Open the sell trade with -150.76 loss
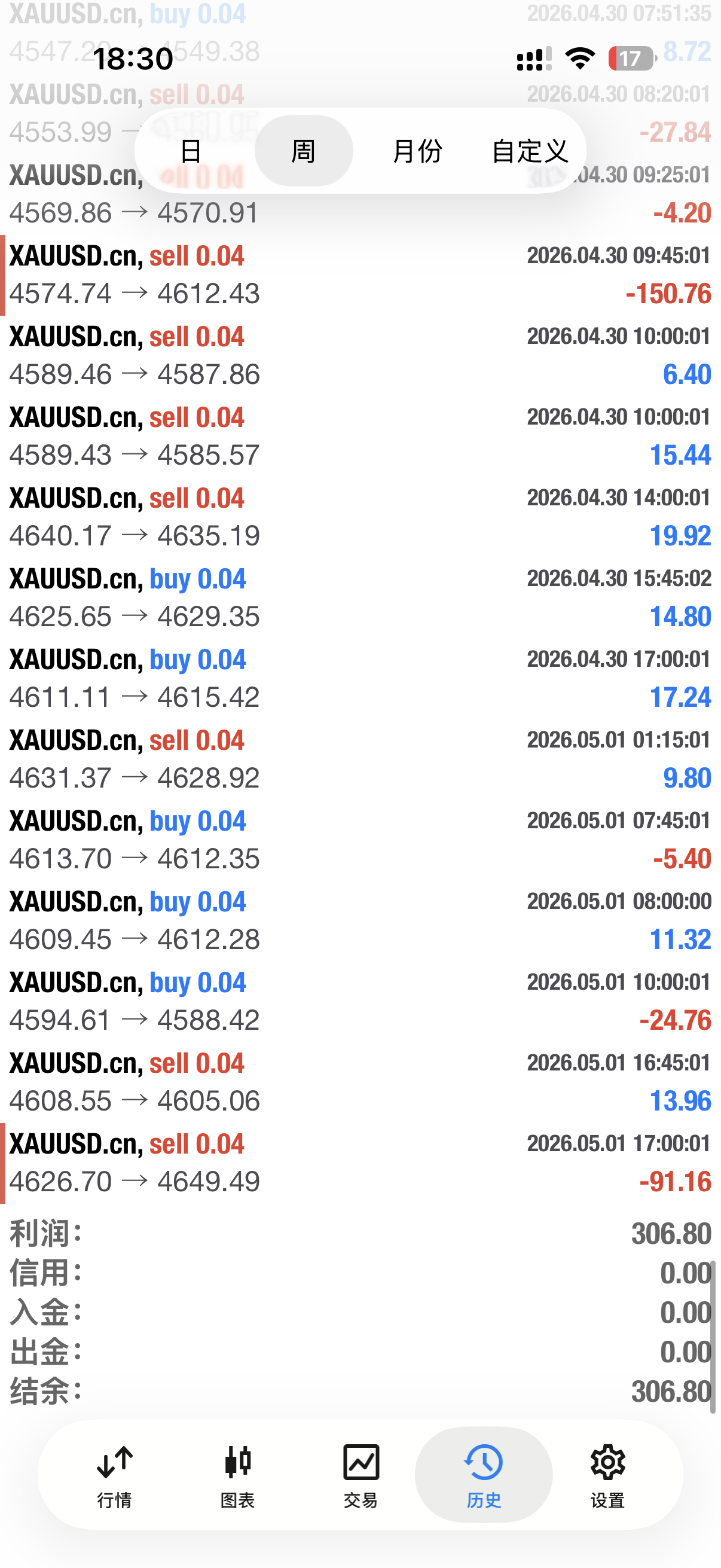Image resolution: width=721 pixels, height=1568 pixels. point(360,275)
